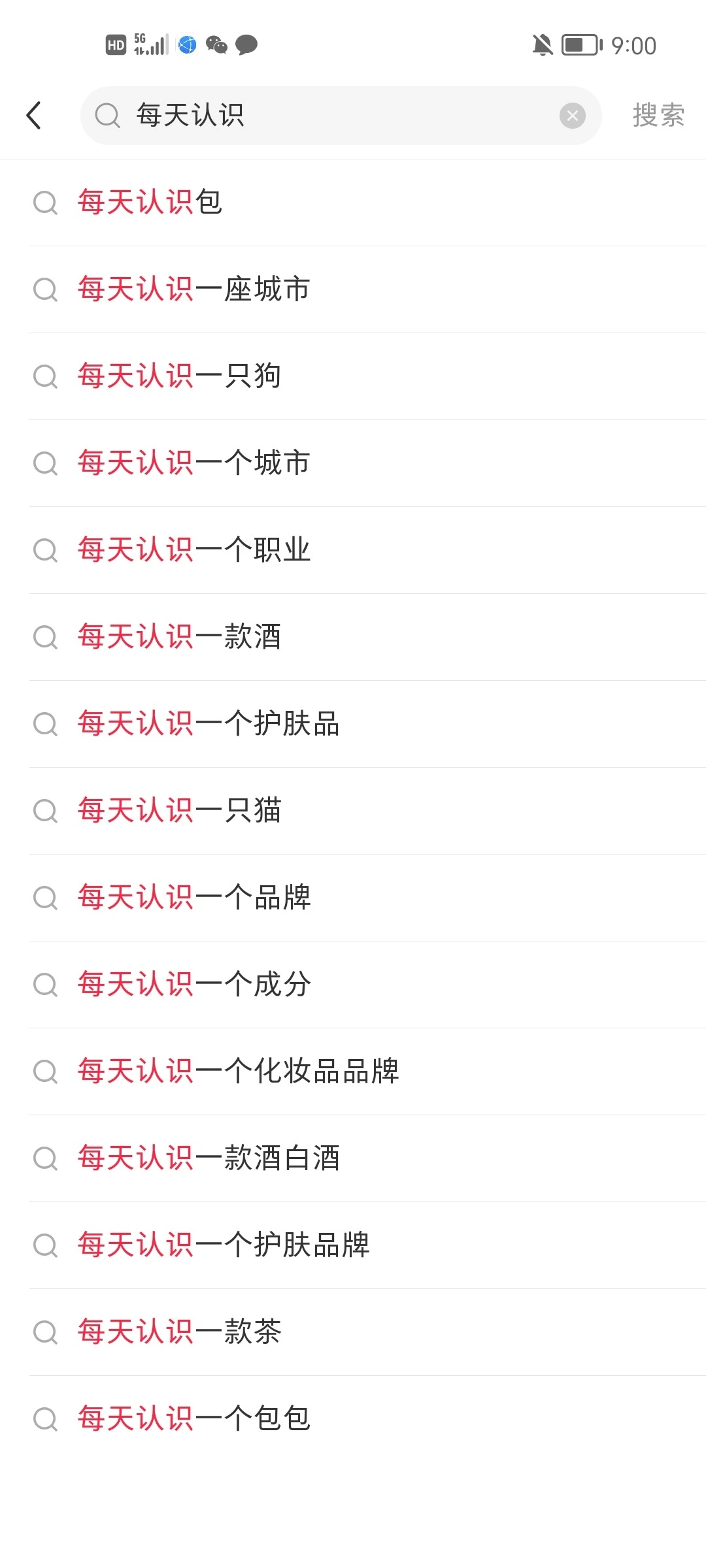Tap the 搜索 button
Screen dimensions: 706x1568
tap(658, 116)
